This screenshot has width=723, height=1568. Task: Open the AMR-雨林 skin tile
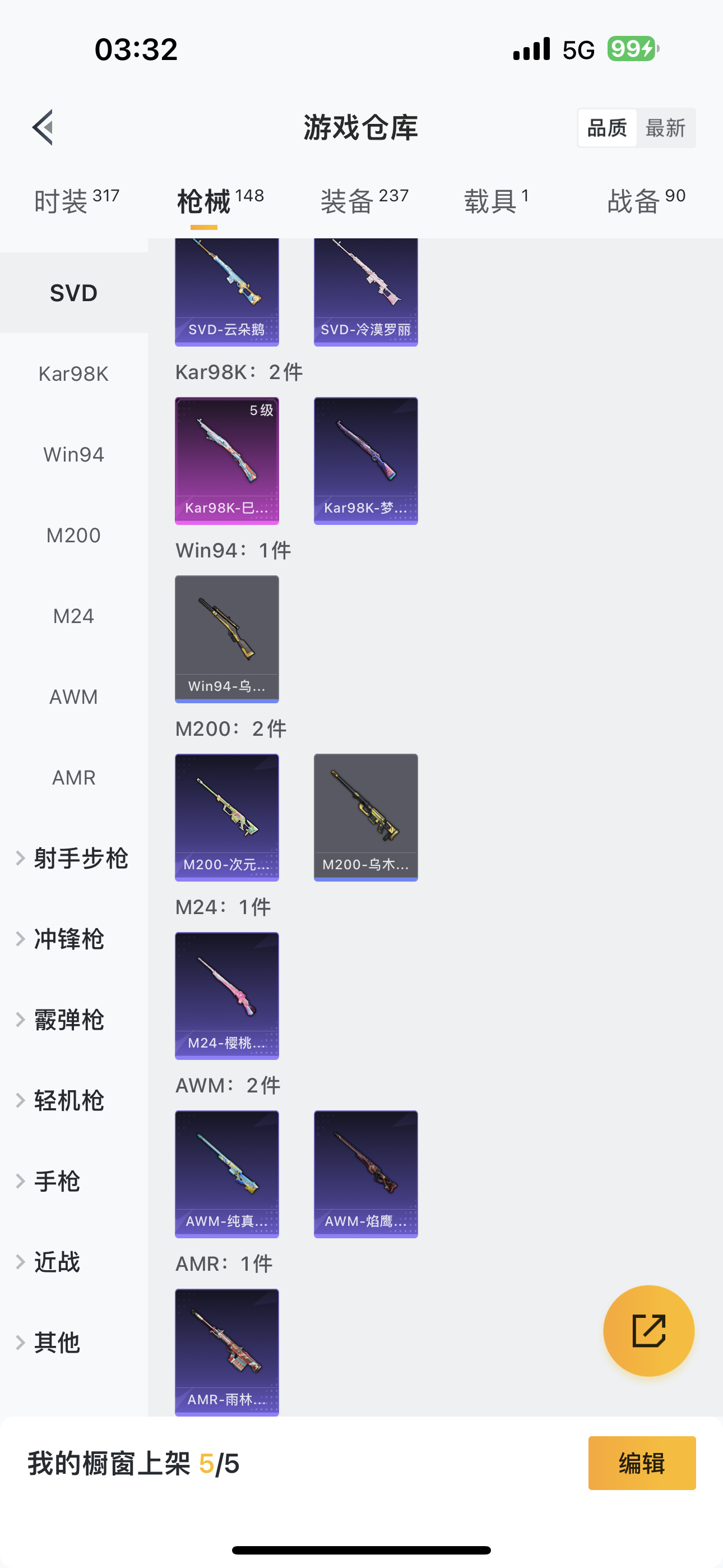[x=227, y=1353]
